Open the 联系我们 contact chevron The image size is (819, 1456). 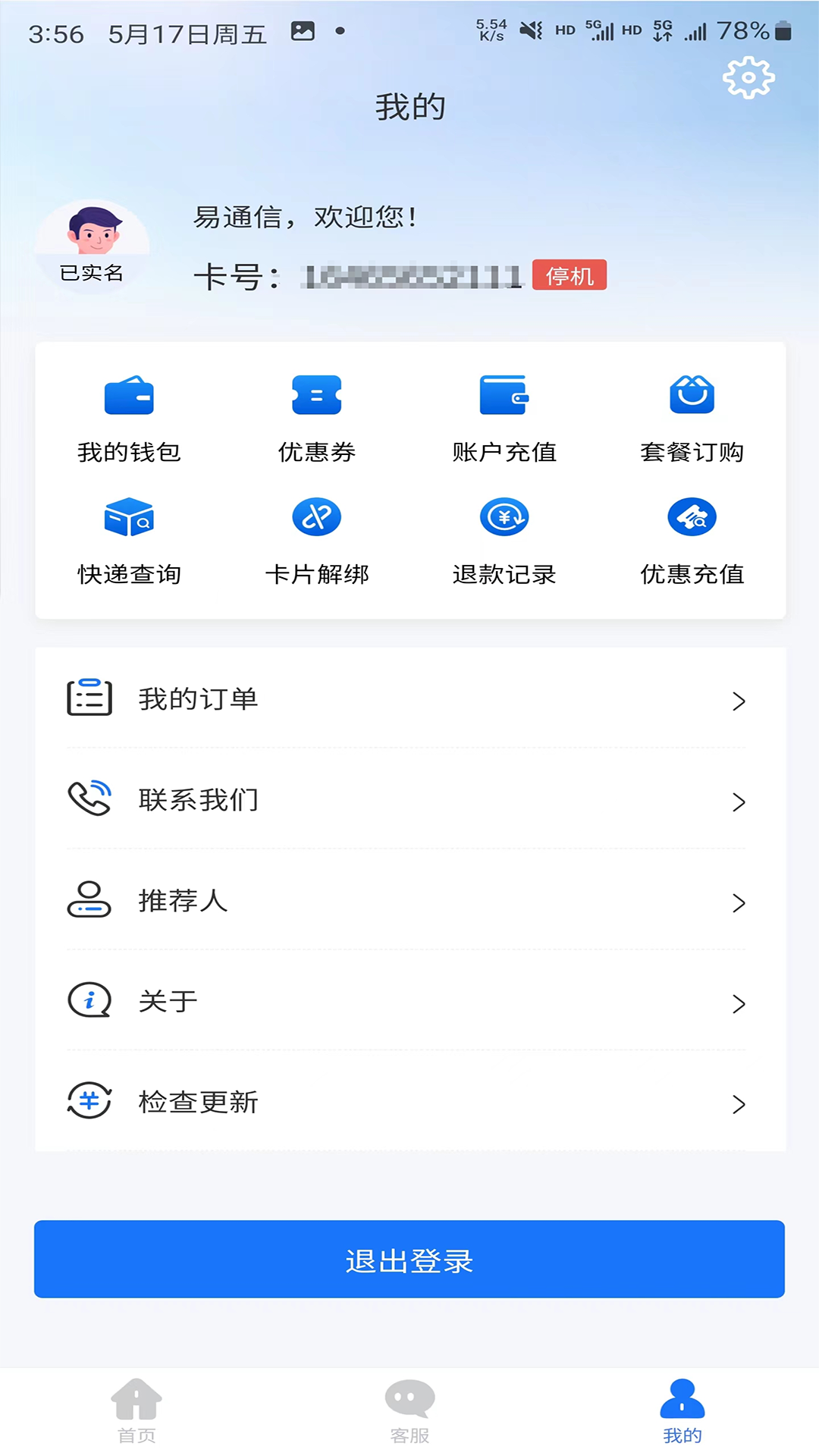739,802
